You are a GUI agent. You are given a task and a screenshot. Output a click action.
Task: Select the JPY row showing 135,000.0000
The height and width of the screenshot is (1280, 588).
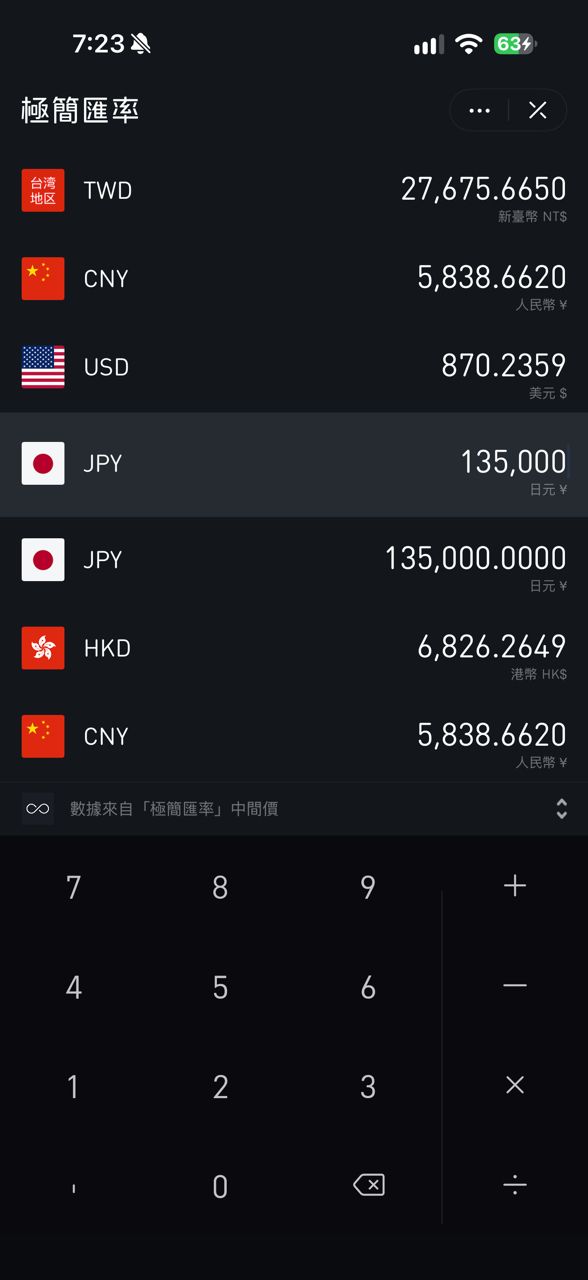[x=294, y=560]
